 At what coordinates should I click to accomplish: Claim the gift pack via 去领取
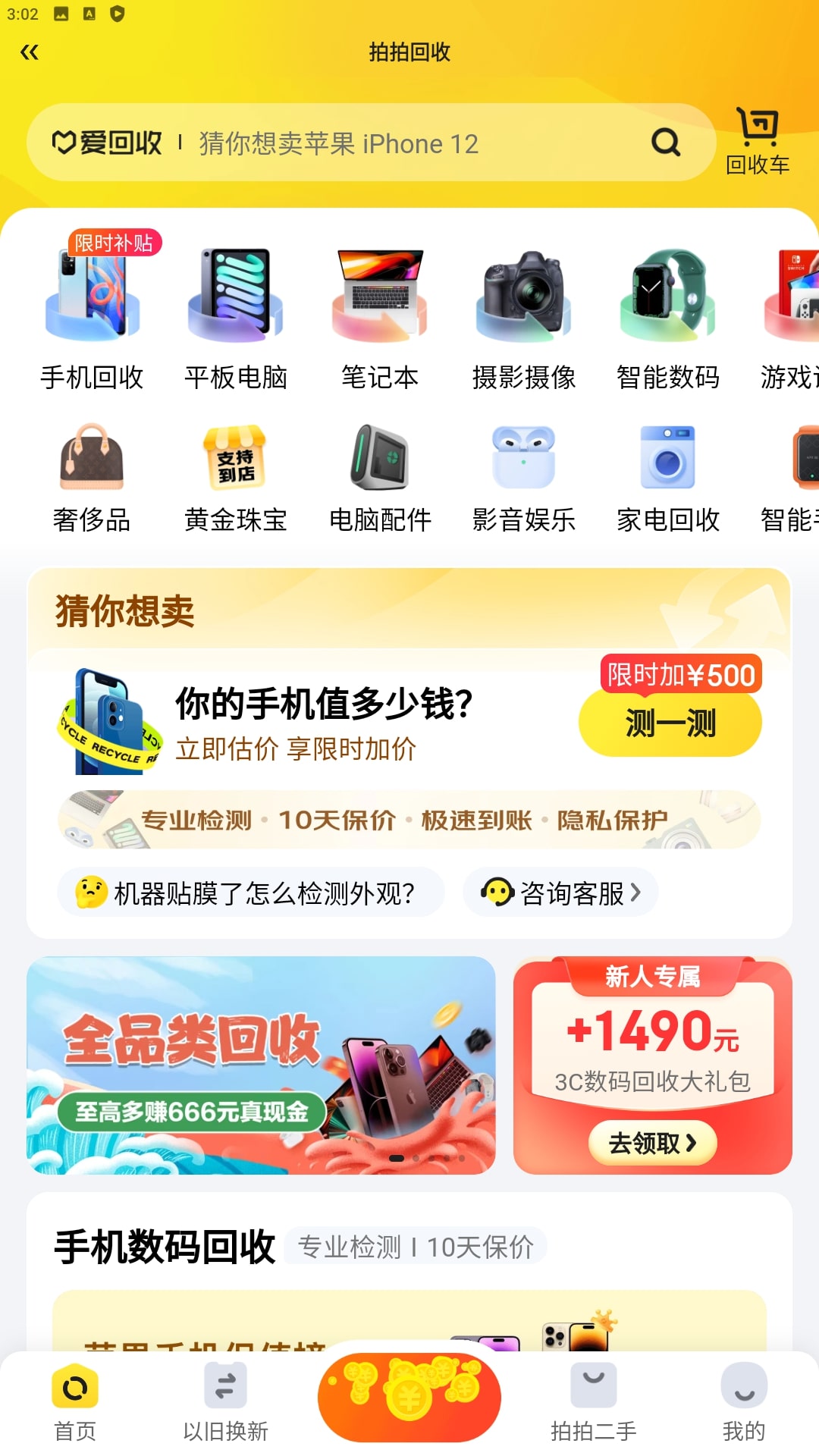coord(652,1143)
